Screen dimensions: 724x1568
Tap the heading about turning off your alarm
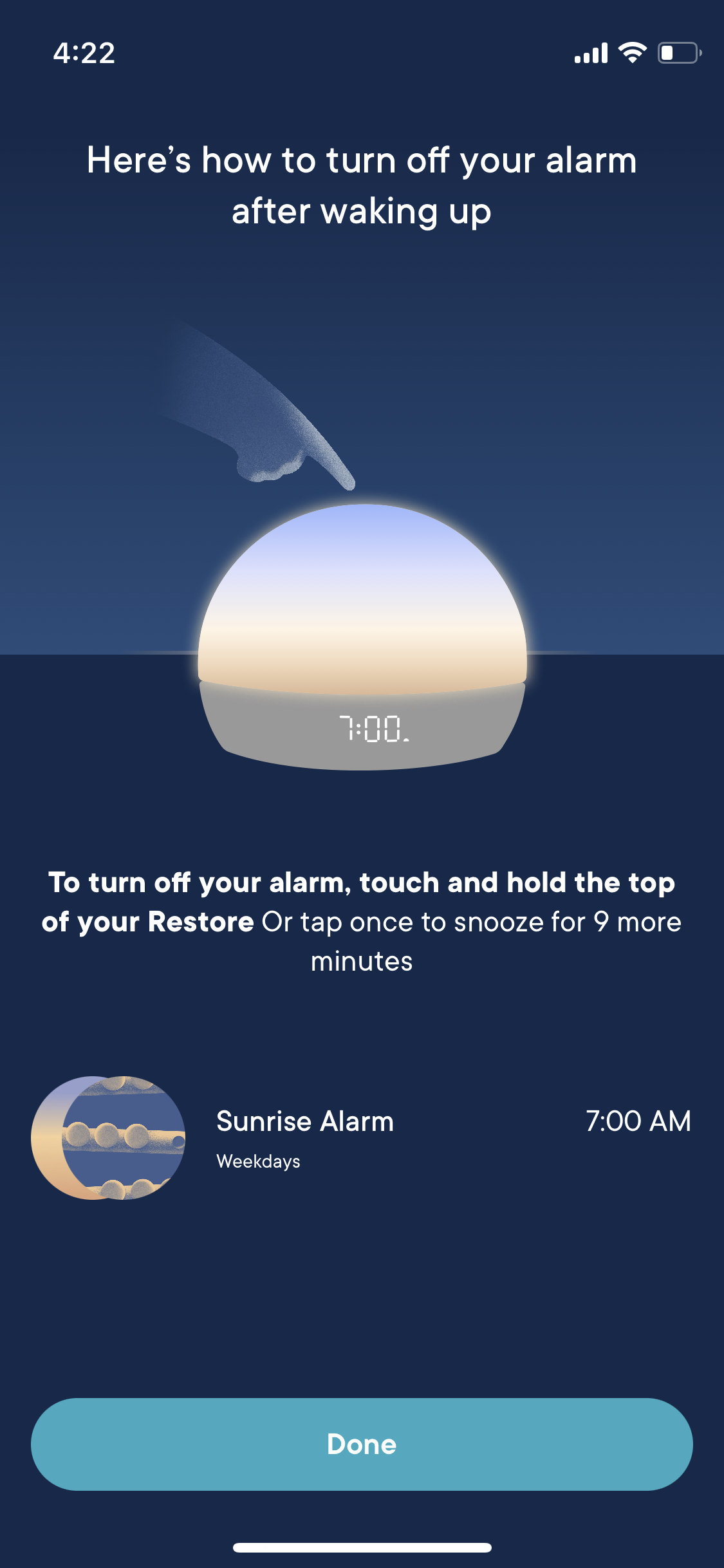[362, 183]
